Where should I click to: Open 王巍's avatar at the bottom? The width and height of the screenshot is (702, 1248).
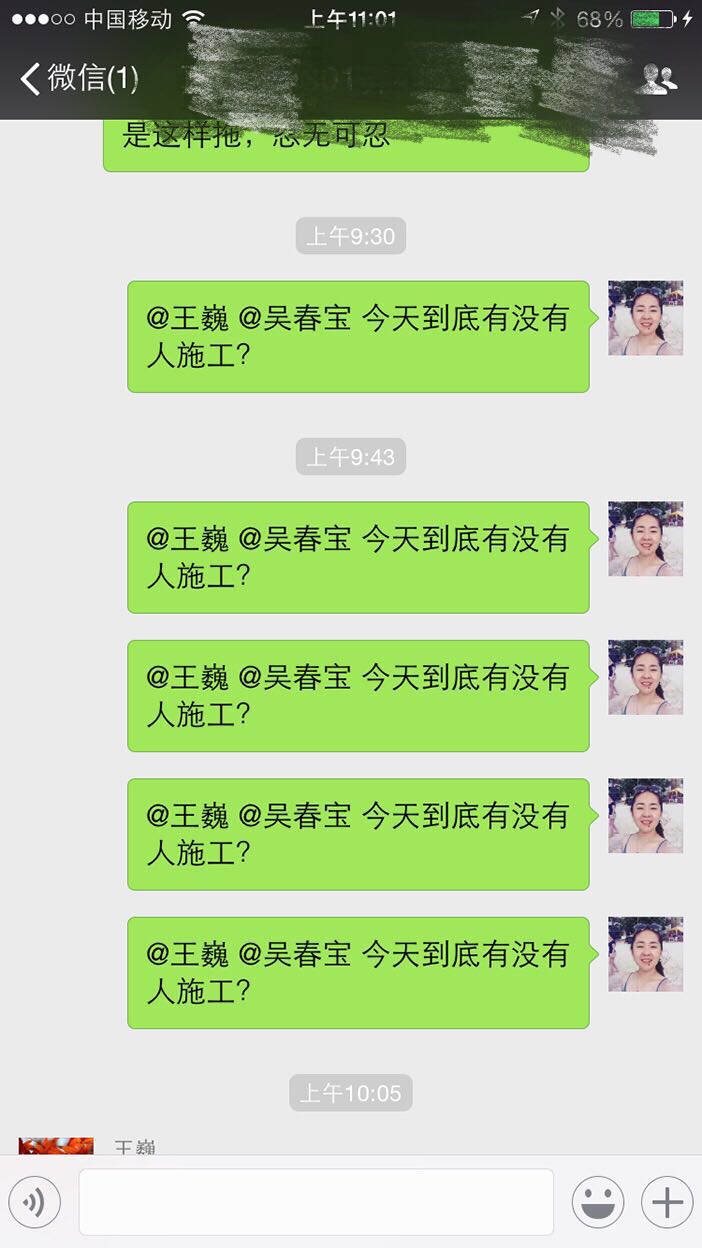(x=56, y=1146)
